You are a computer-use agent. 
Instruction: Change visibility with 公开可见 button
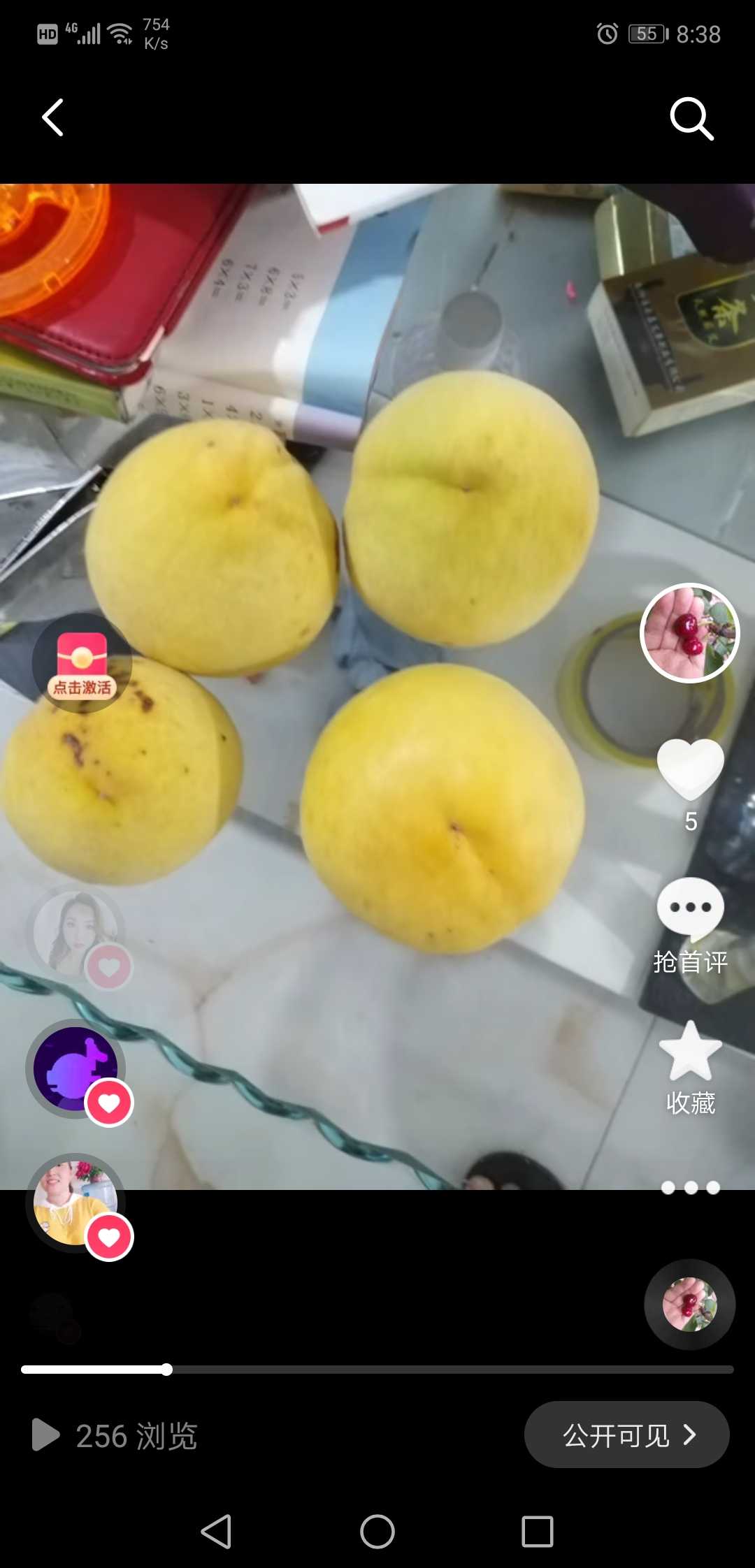tap(627, 1435)
